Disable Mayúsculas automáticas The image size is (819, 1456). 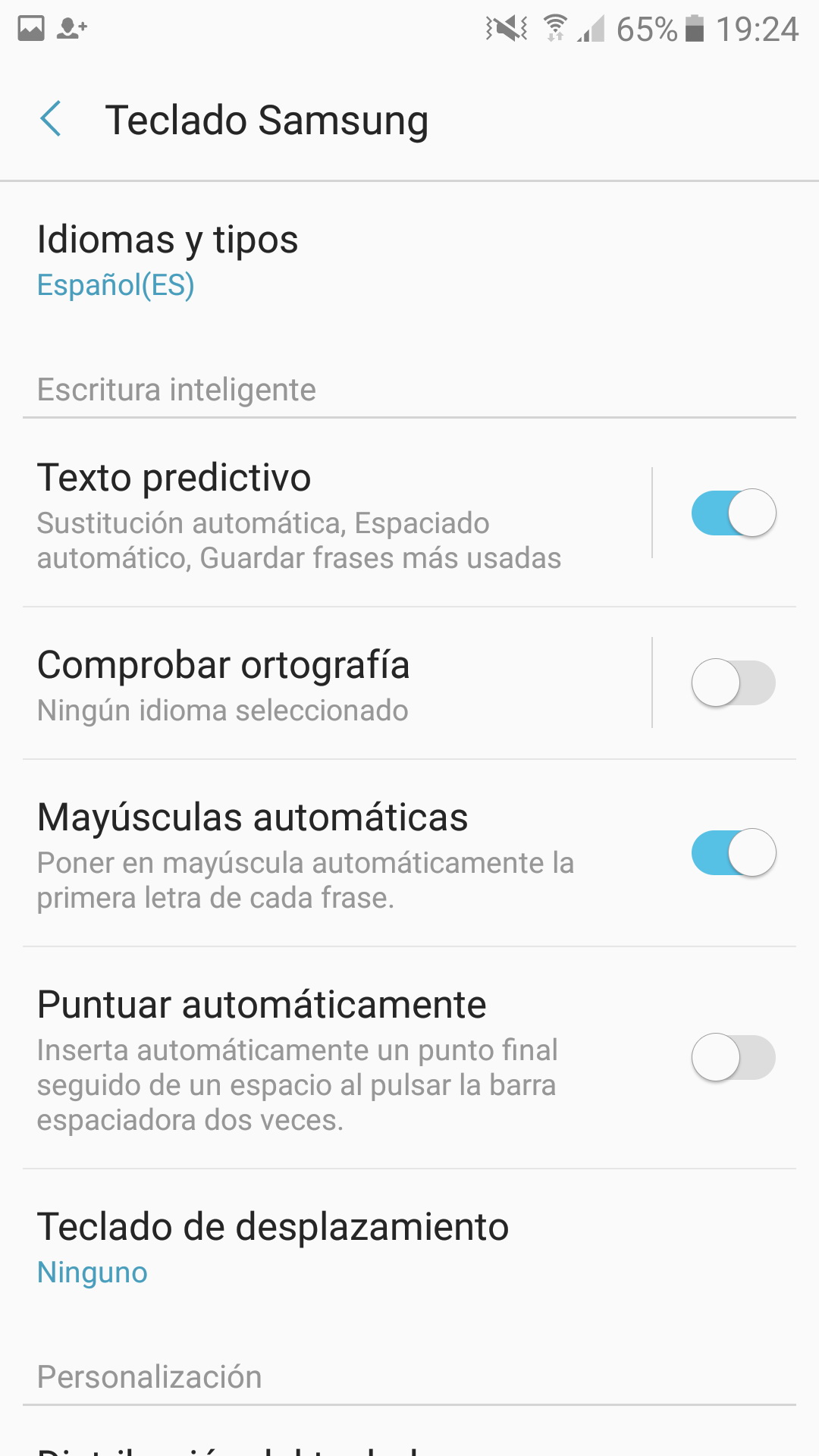pos(733,852)
